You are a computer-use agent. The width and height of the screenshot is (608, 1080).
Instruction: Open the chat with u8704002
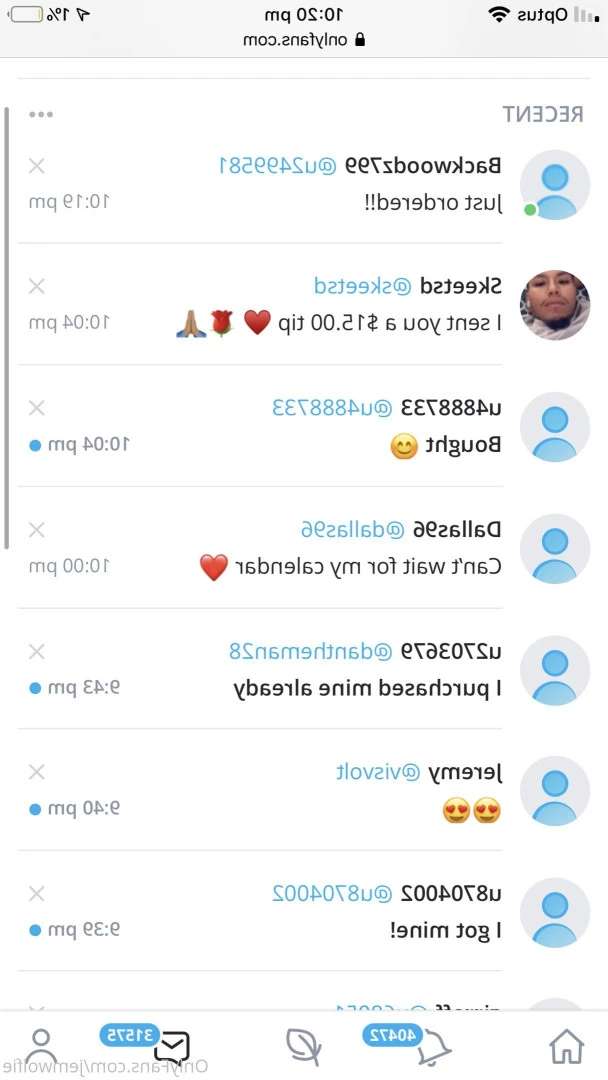coord(300,913)
